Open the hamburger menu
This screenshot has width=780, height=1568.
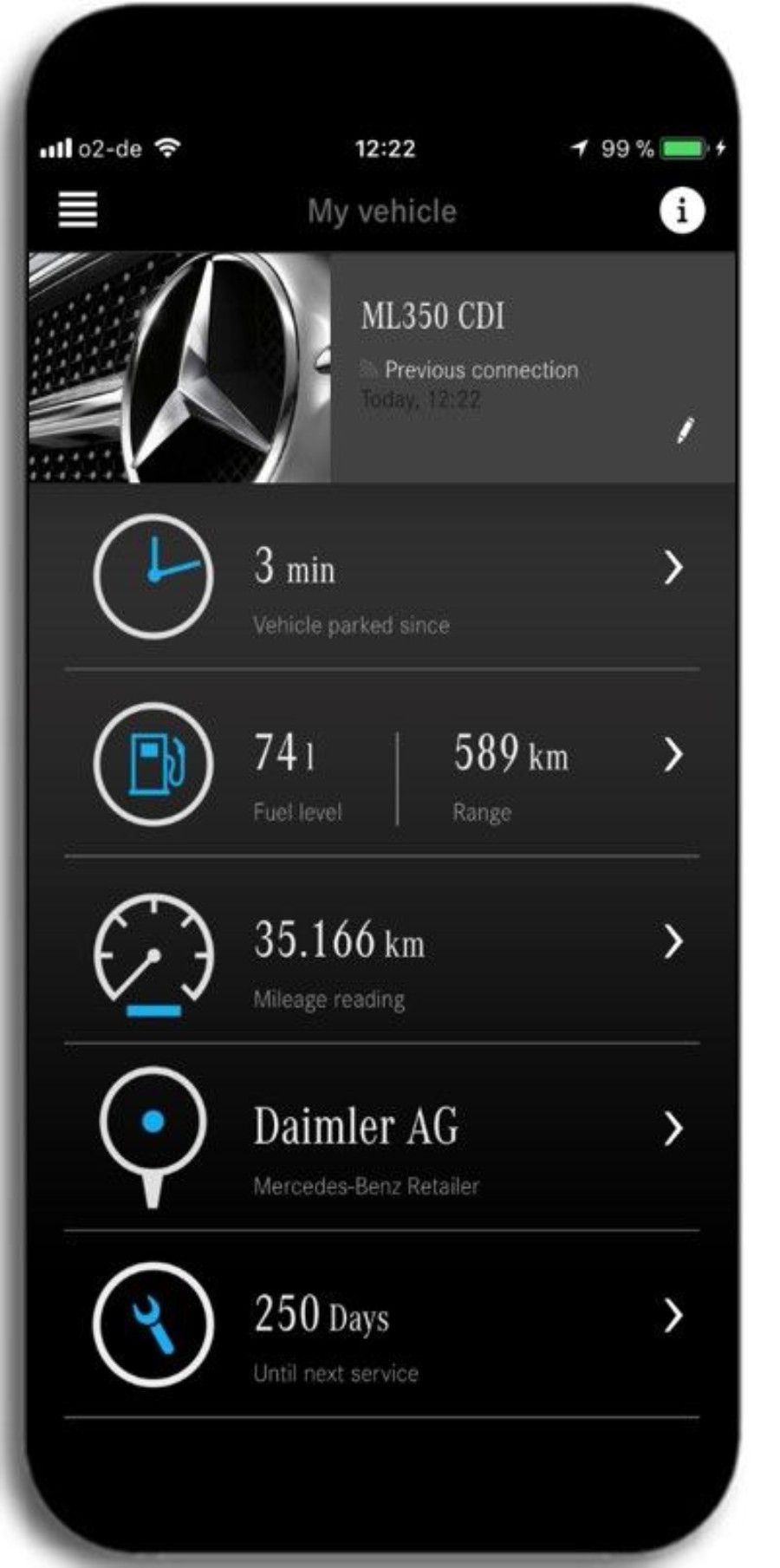coord(77,211)
